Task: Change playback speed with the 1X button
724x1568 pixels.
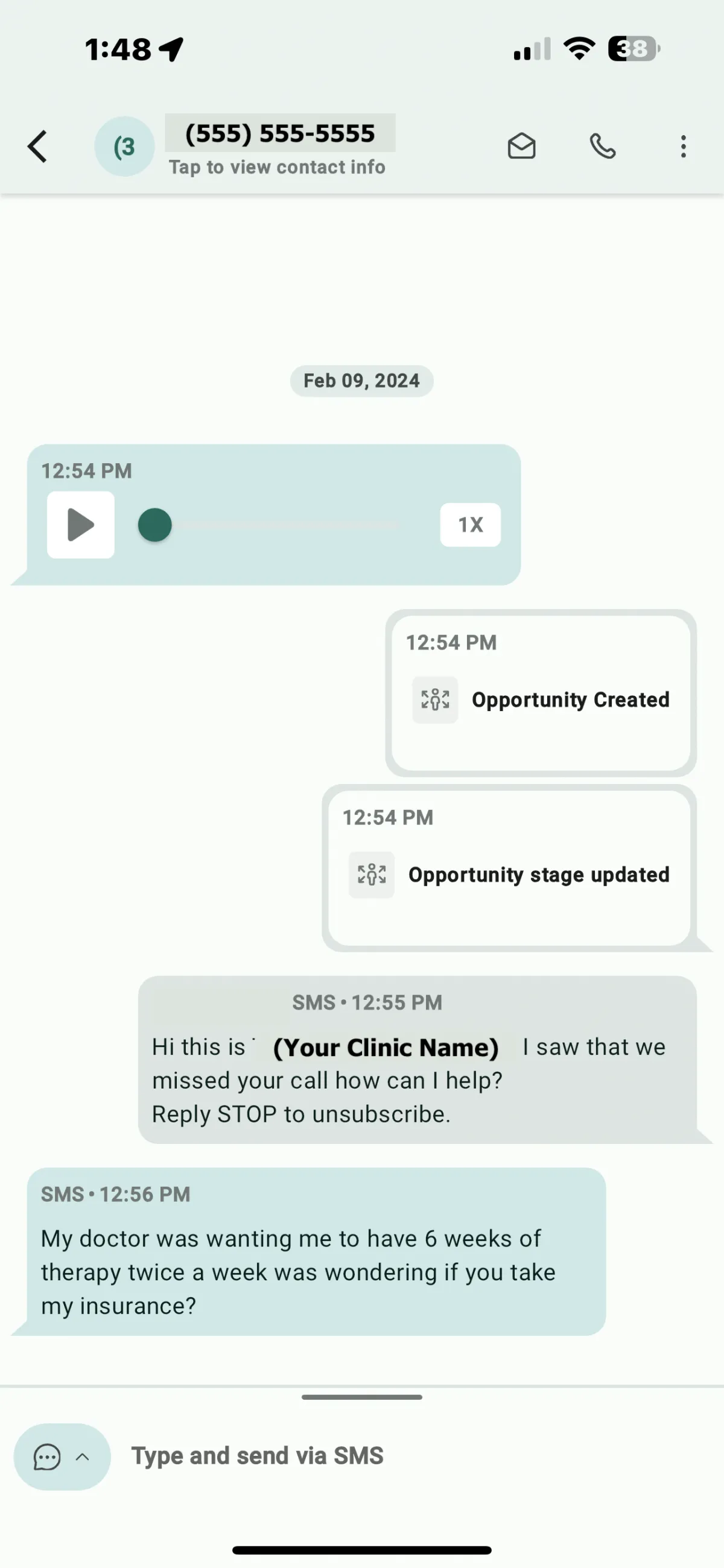Action: [x=470, y=525]
